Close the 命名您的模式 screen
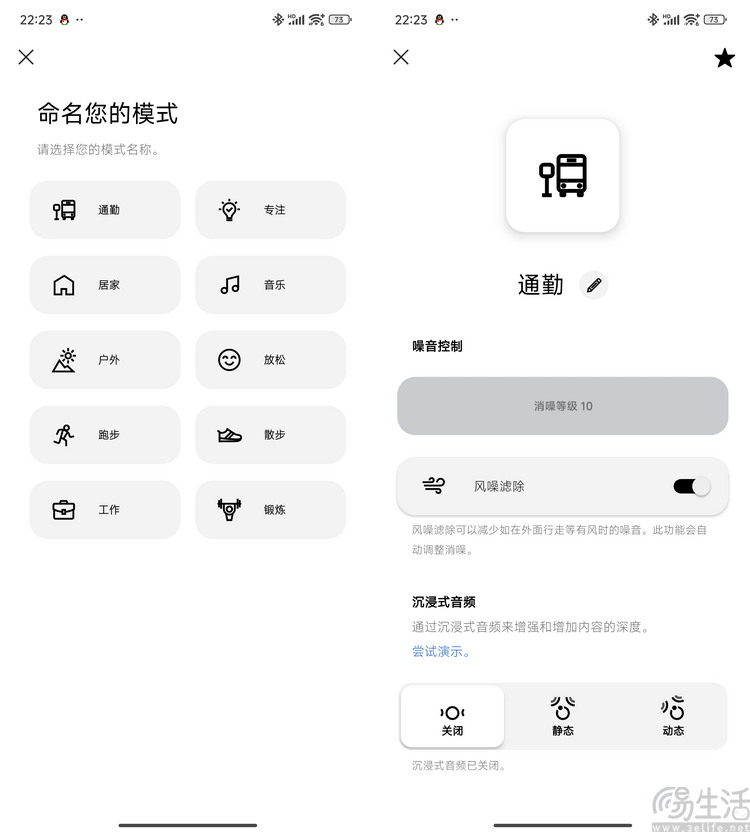The height and width of the screenshot is (833, 750). tap(26, 57)
